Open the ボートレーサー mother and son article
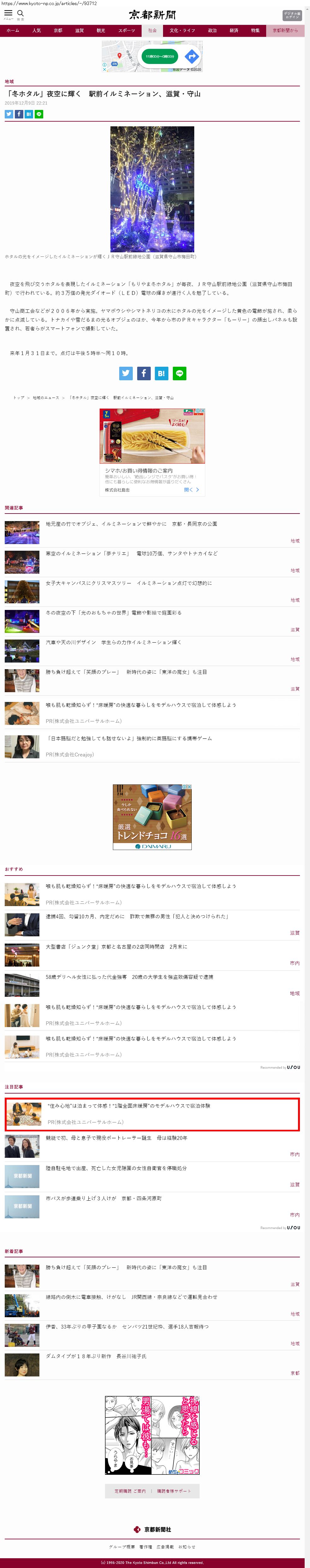This screenshot has height=1568, width=310. (x=116, y=1138)
